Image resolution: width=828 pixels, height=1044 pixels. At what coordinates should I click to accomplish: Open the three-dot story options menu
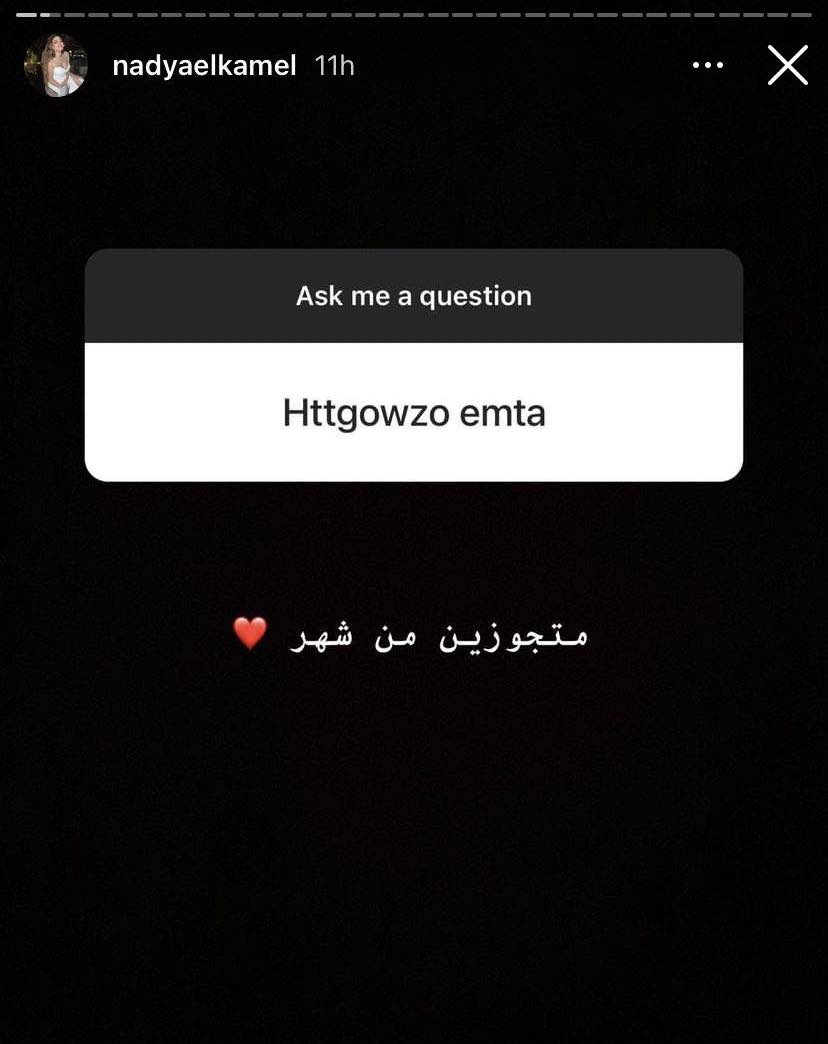(x=707, y=66)
